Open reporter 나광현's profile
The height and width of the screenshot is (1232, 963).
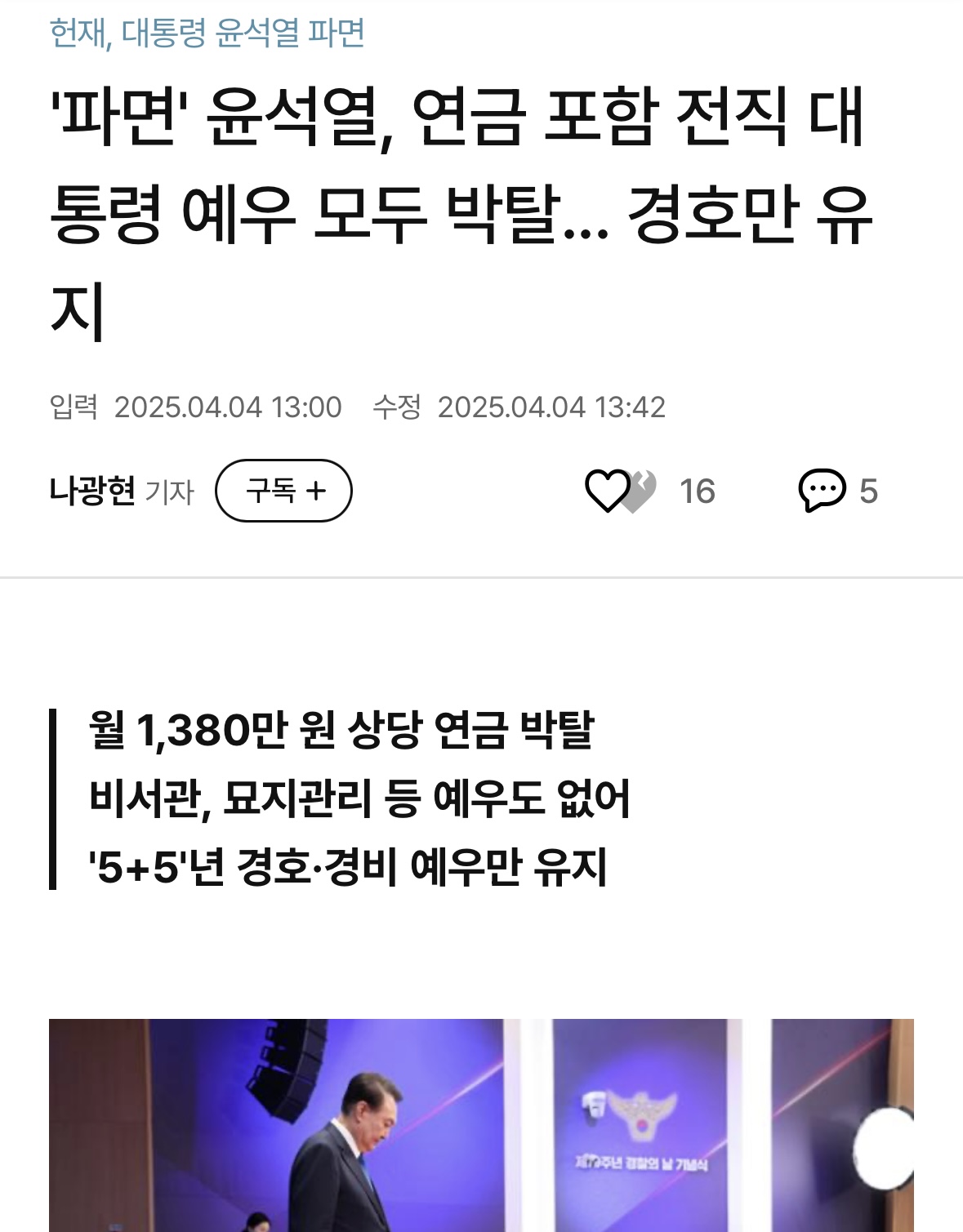click(92, 491)
